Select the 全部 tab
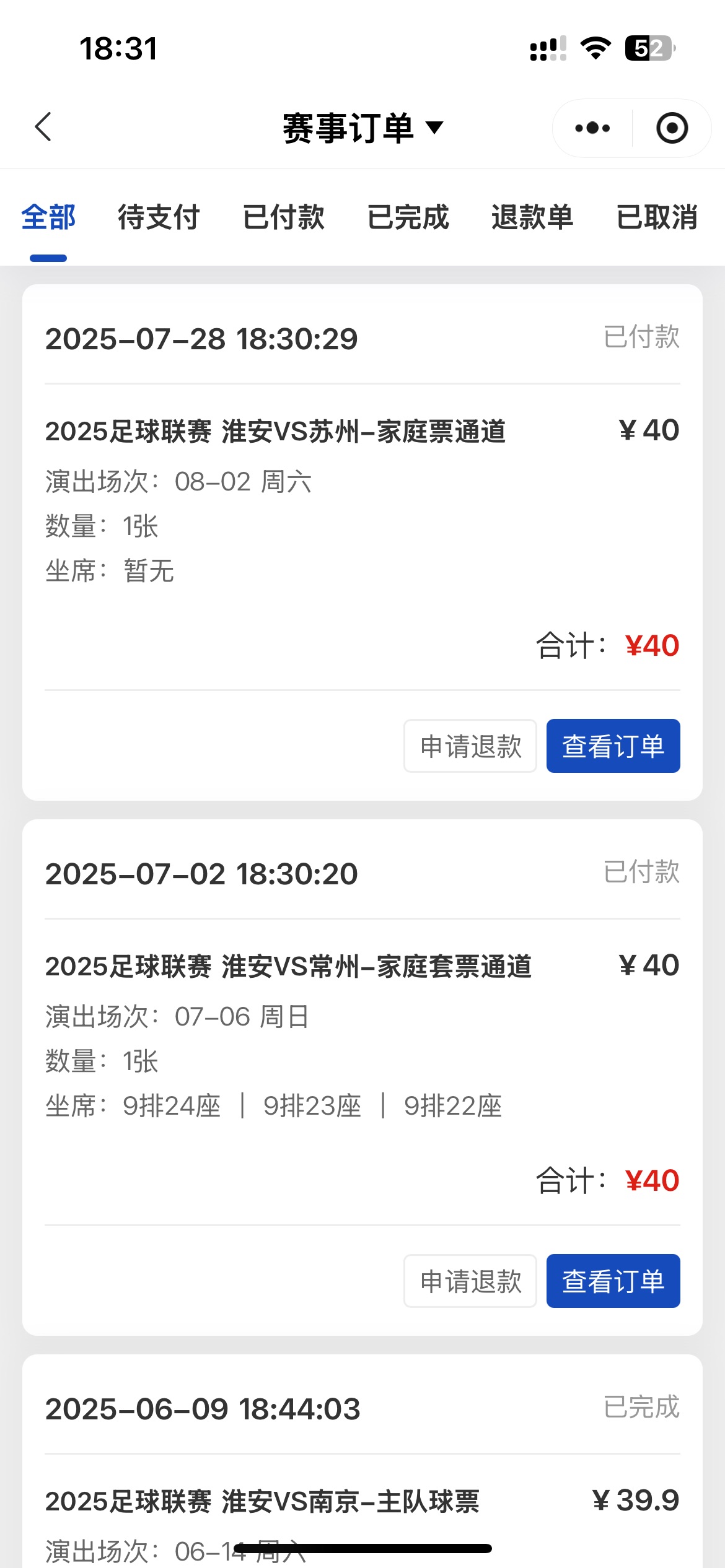725x1568 pixels. 48,217
